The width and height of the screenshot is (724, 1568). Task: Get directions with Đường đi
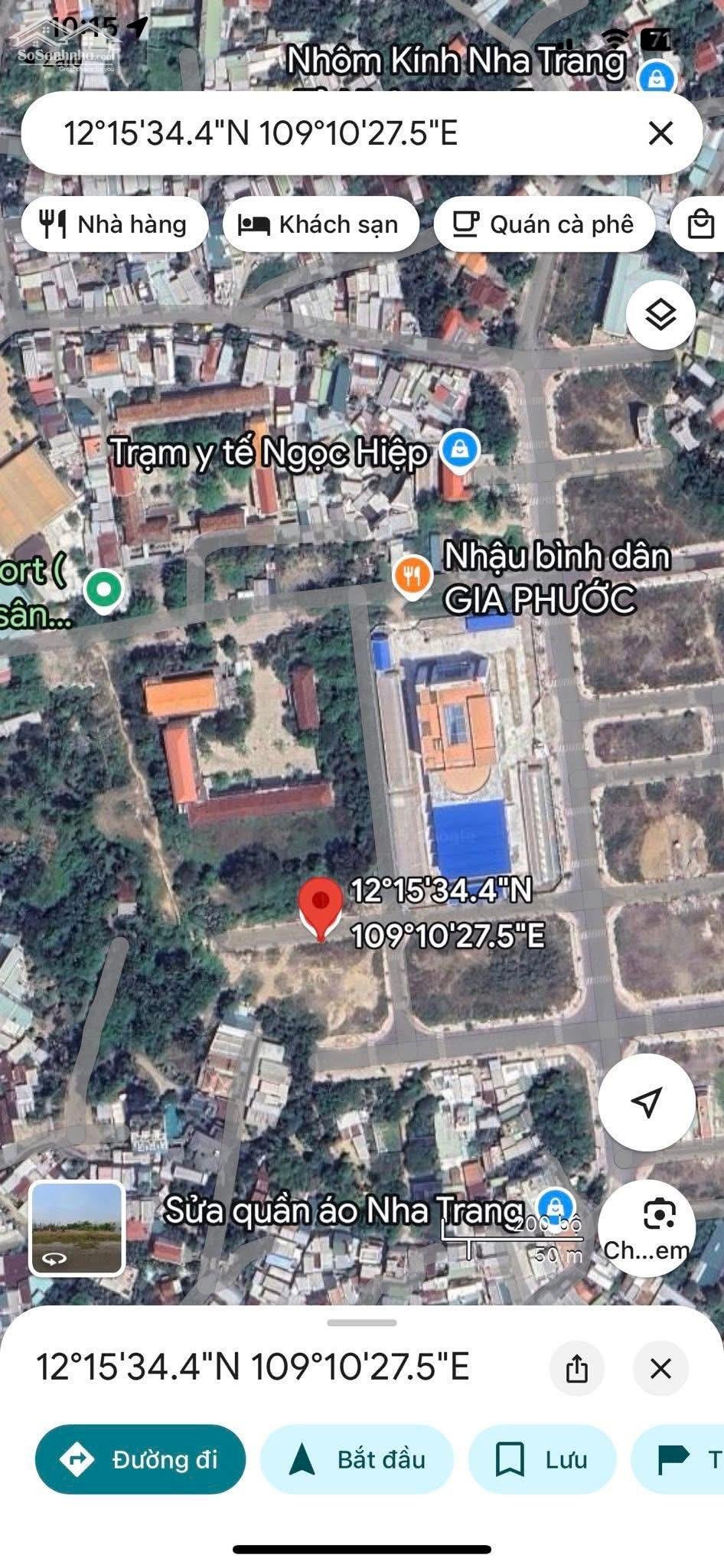pyautogui.click(x=141, y=1459)
